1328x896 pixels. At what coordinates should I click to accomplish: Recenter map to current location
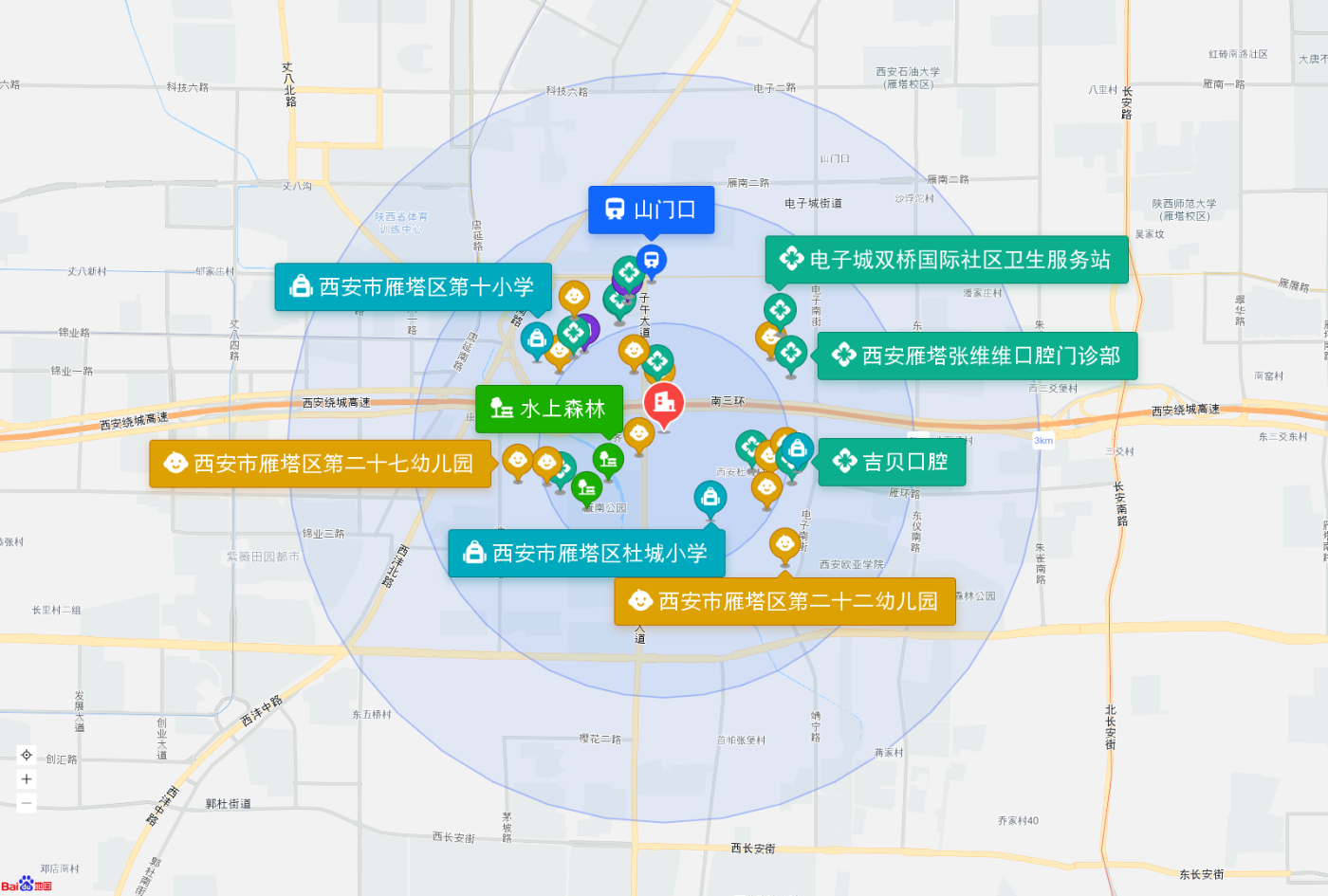coord(27,755)
